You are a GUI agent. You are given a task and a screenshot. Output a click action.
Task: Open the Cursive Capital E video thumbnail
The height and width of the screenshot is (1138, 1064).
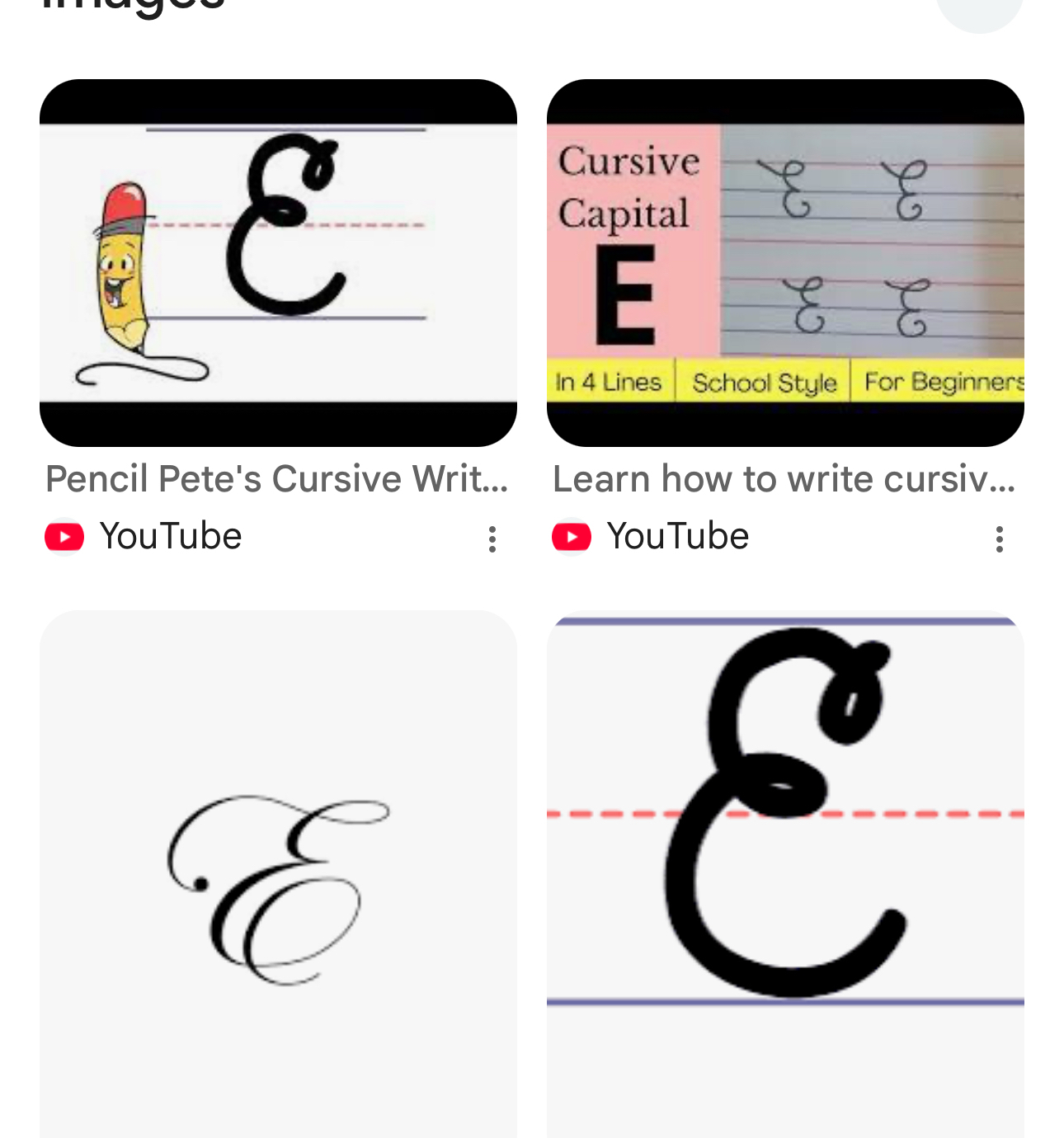(784, 262)
